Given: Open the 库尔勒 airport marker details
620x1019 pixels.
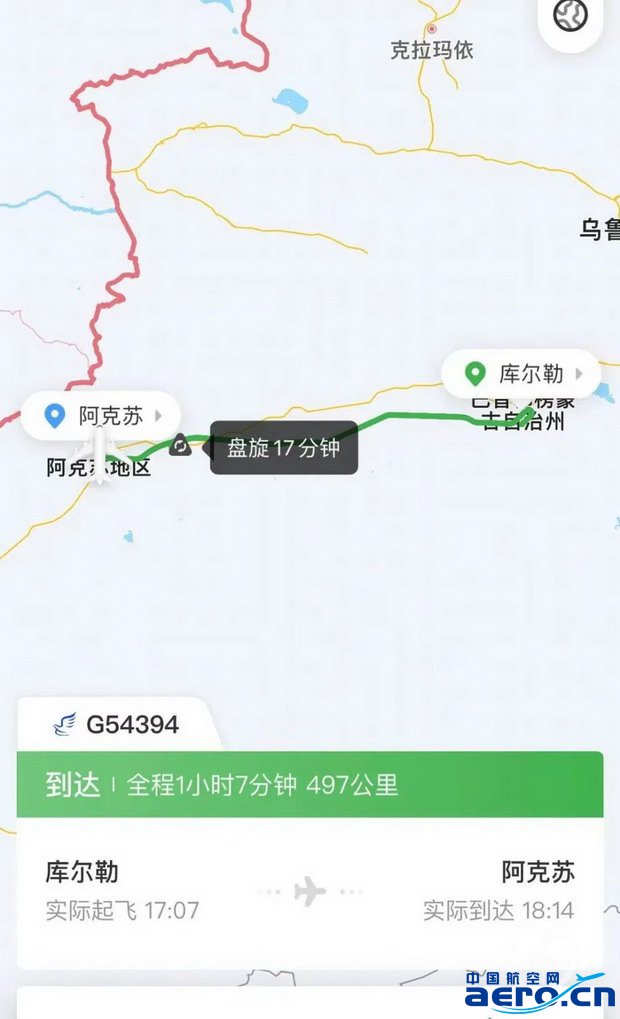Looking at the screenshot, I should coord(522,375).
